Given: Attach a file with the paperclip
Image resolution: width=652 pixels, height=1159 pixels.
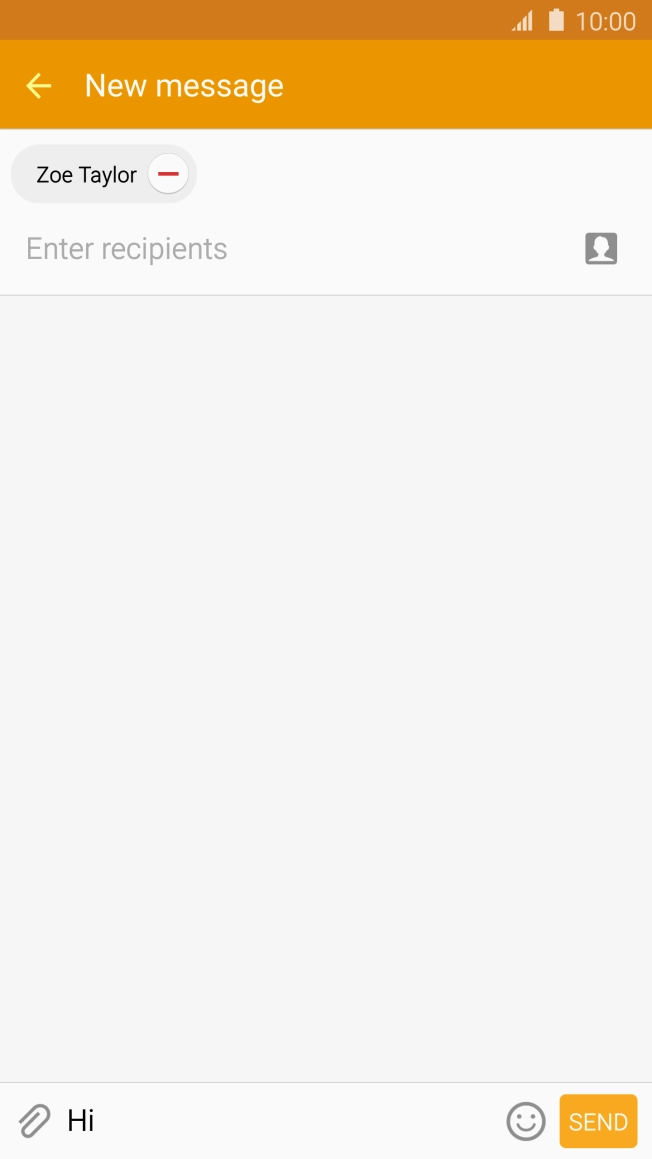Looking at the screenshot, I should click(x=34, y=1121).
